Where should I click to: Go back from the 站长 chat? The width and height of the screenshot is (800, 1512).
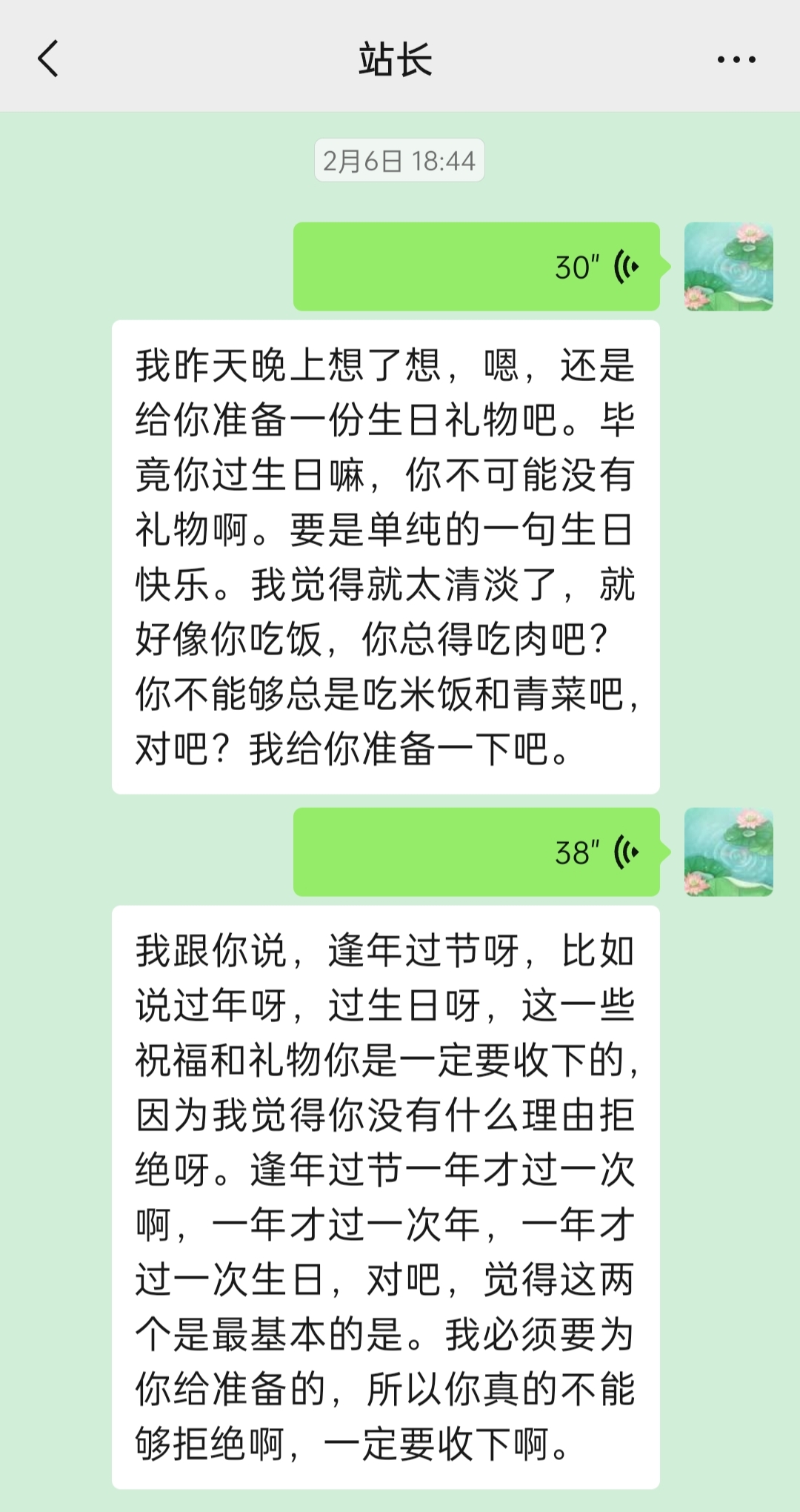[48, 59]
